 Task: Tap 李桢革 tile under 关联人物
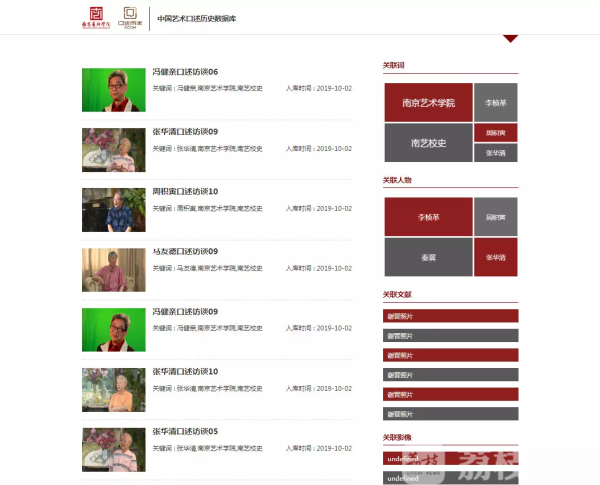coord(428,217)
